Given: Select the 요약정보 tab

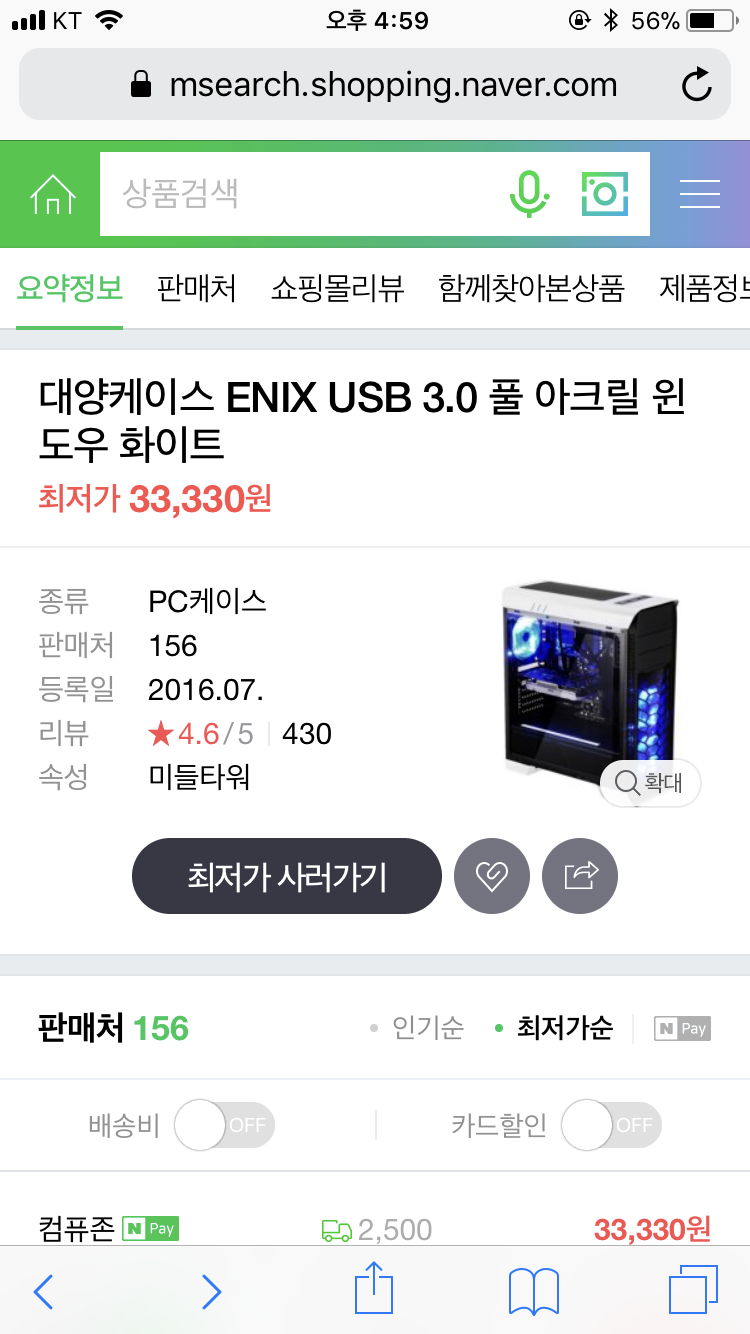Looking at the screenshot, I should (x=70, y=289).
